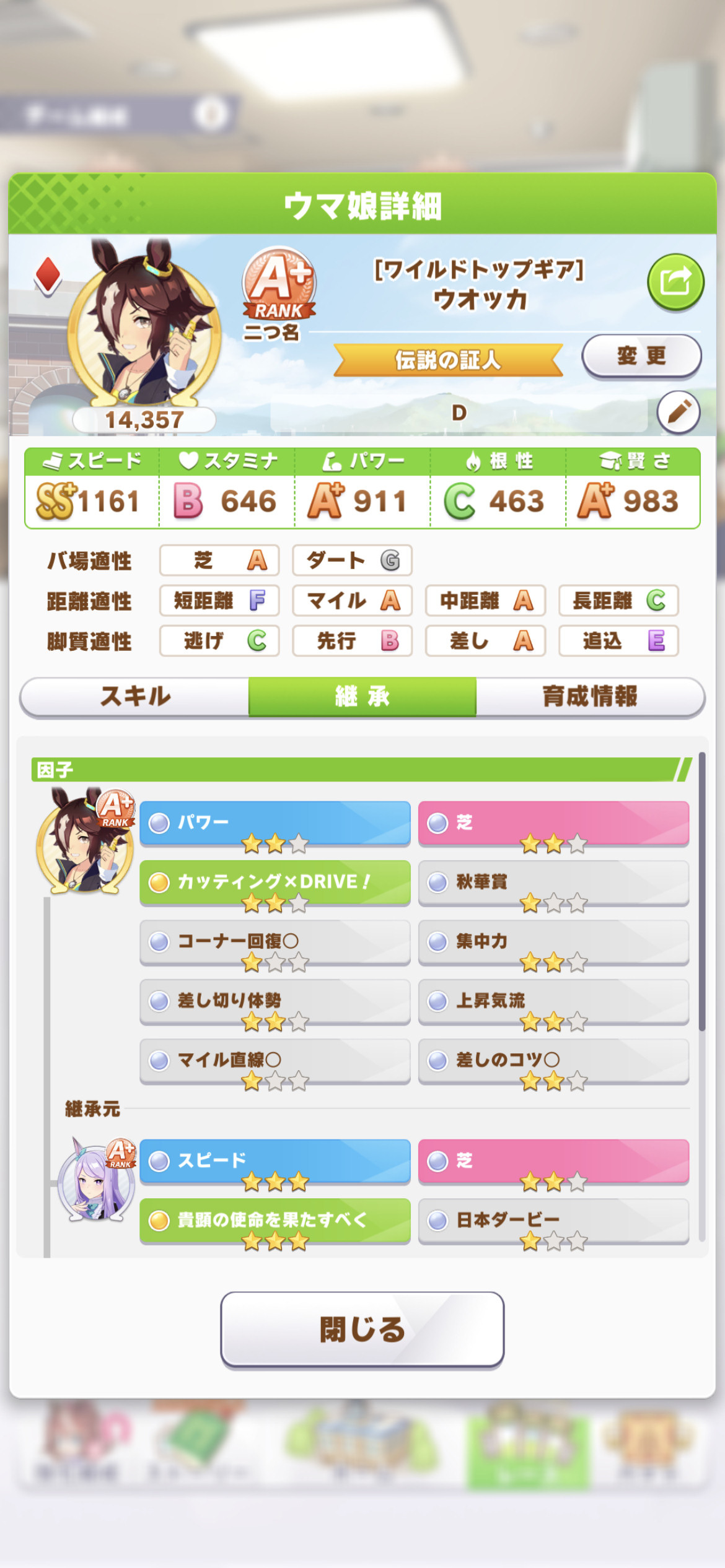Viewport: 725px width, 1568px height.
Task: View the コーナー回復○ factor
Action: tap(275, 941)
